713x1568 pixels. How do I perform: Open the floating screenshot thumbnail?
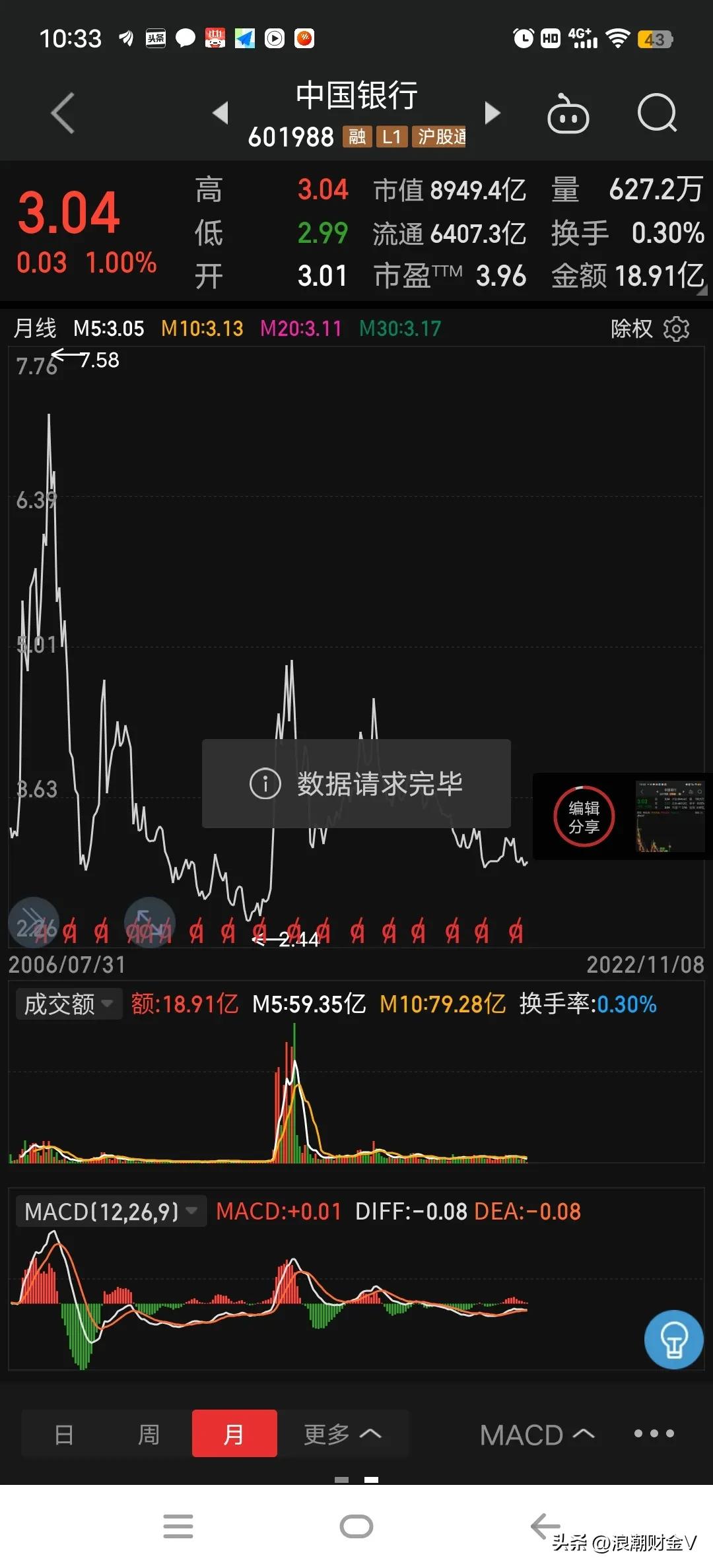coord(670,816)
